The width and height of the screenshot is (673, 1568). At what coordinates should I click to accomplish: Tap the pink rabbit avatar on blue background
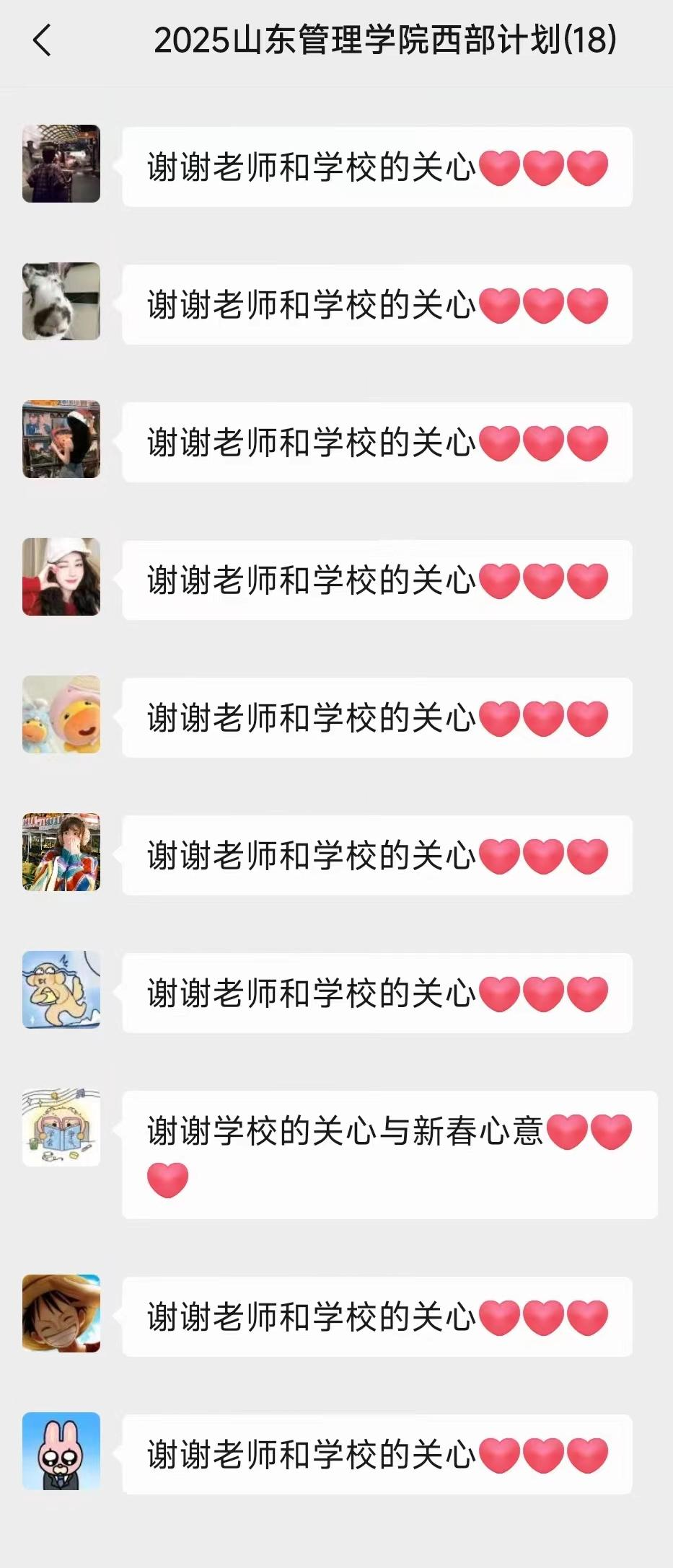click(61, 1451)
